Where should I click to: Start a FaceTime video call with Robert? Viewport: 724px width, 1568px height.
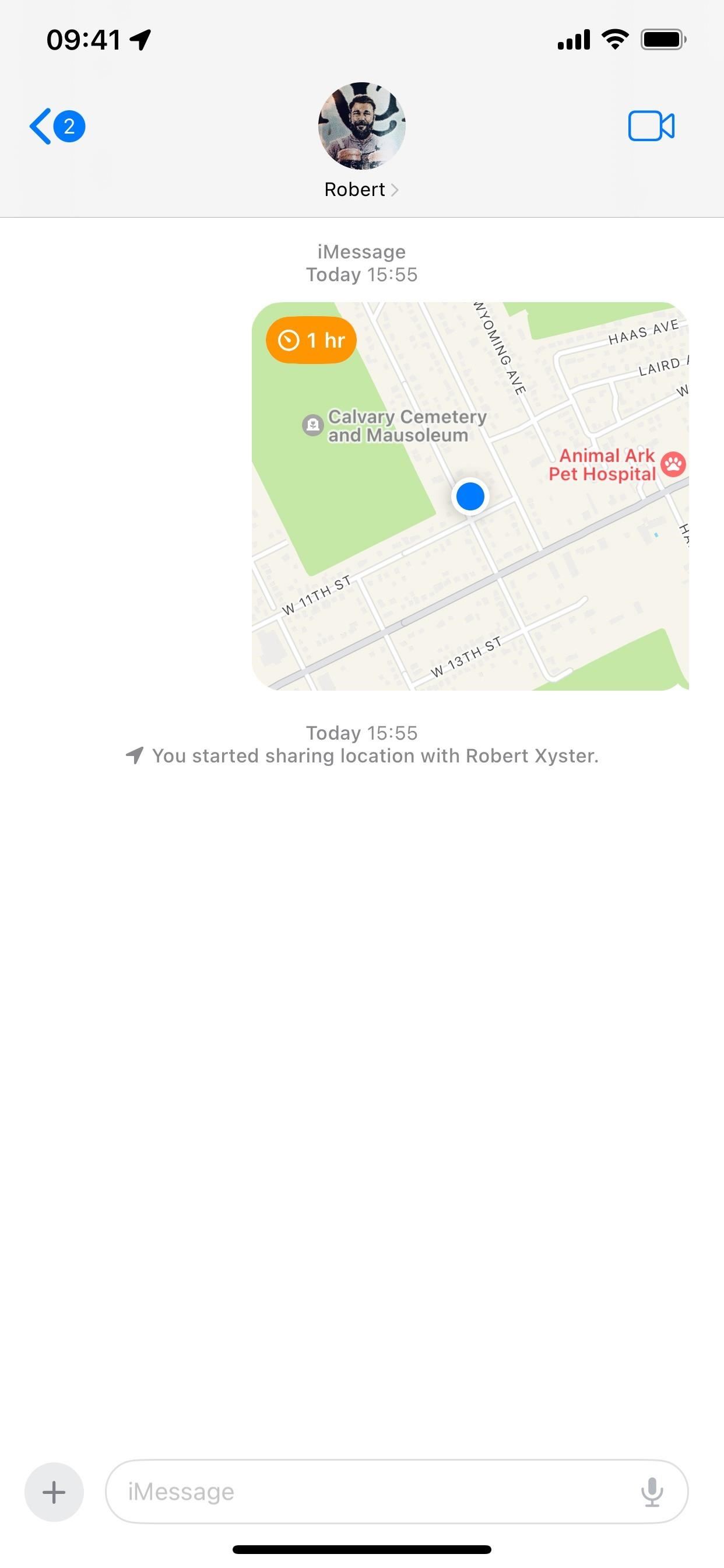651,126
